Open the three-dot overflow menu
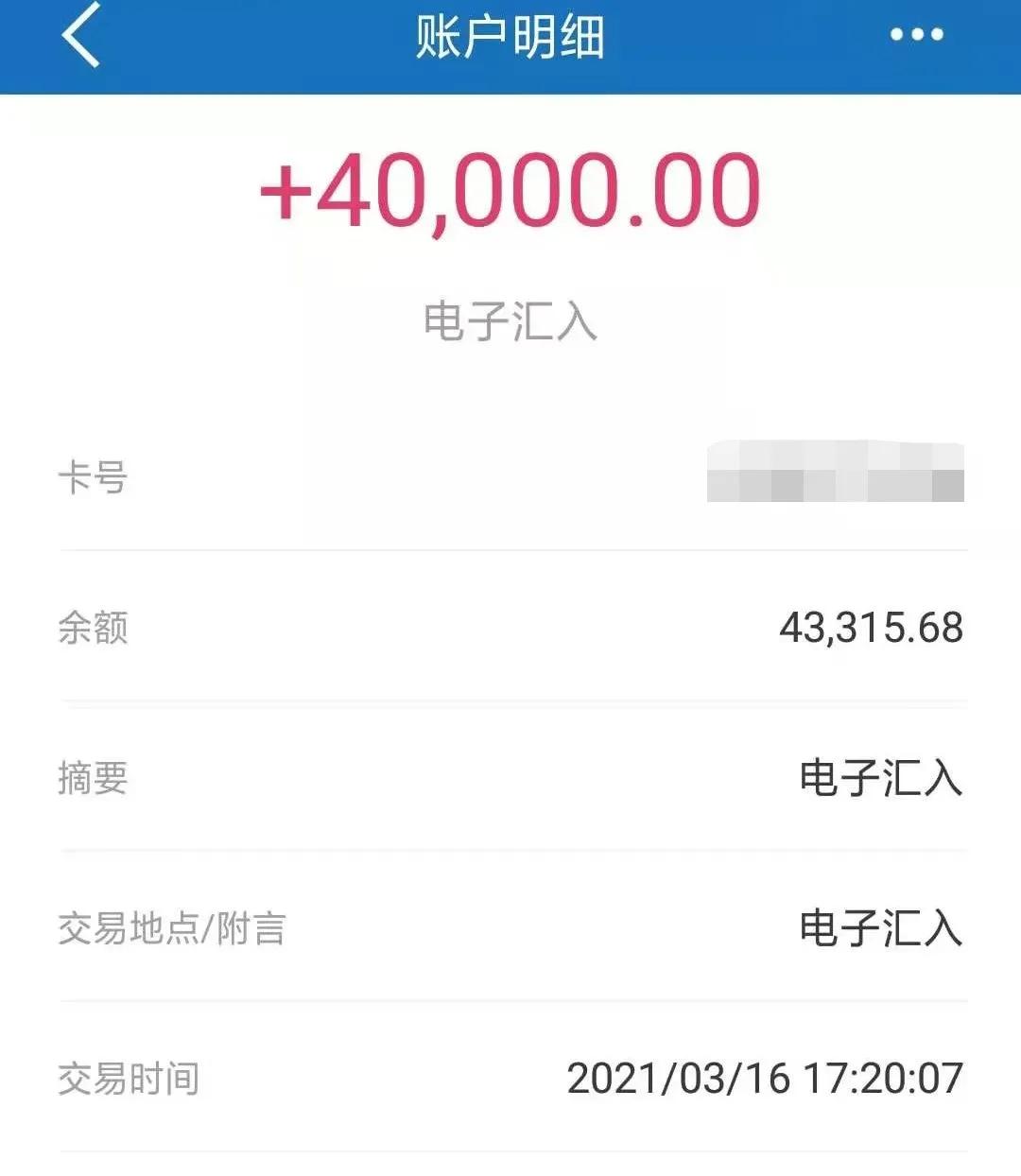This screenshot has width=1021, height=1176. (916, 35)
